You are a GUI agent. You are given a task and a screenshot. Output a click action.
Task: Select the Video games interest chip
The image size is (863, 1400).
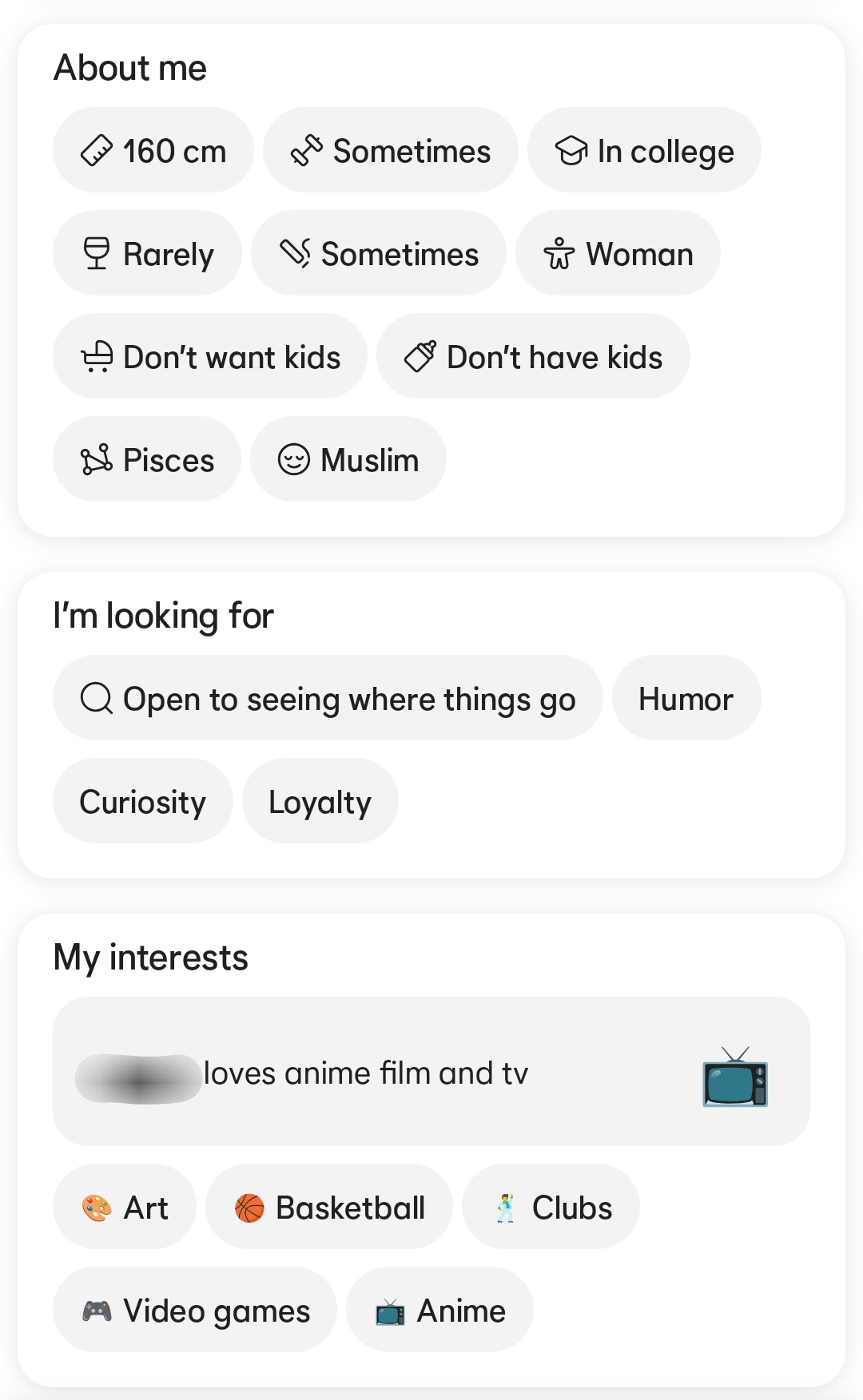click(x=195, y=1310)
